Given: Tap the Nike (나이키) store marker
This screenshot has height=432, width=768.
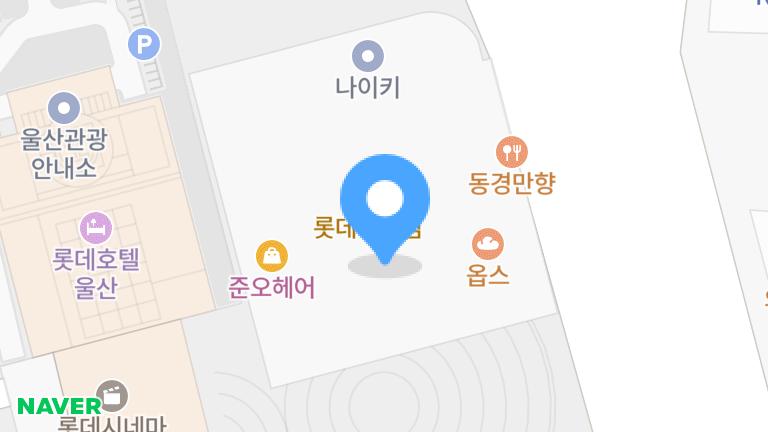Looking at the screenshot, I should (368, 55).
